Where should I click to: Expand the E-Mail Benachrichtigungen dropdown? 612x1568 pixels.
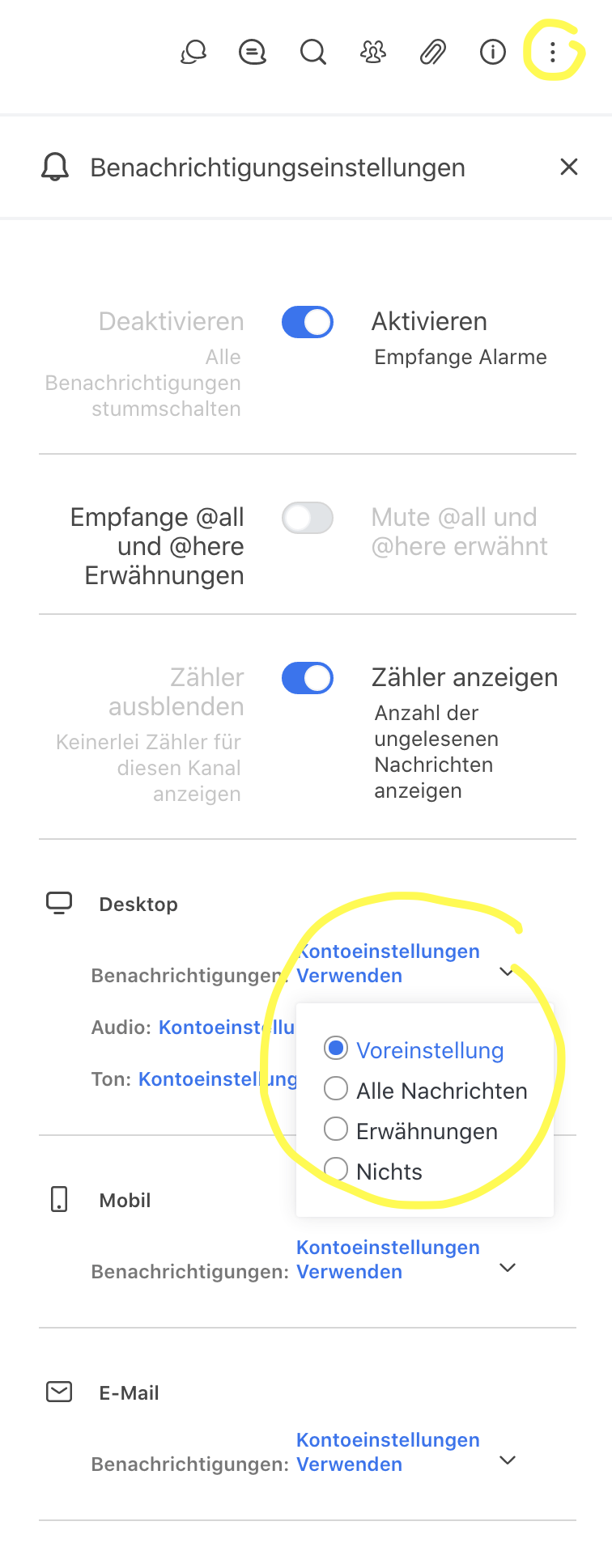coord(508,1460)
